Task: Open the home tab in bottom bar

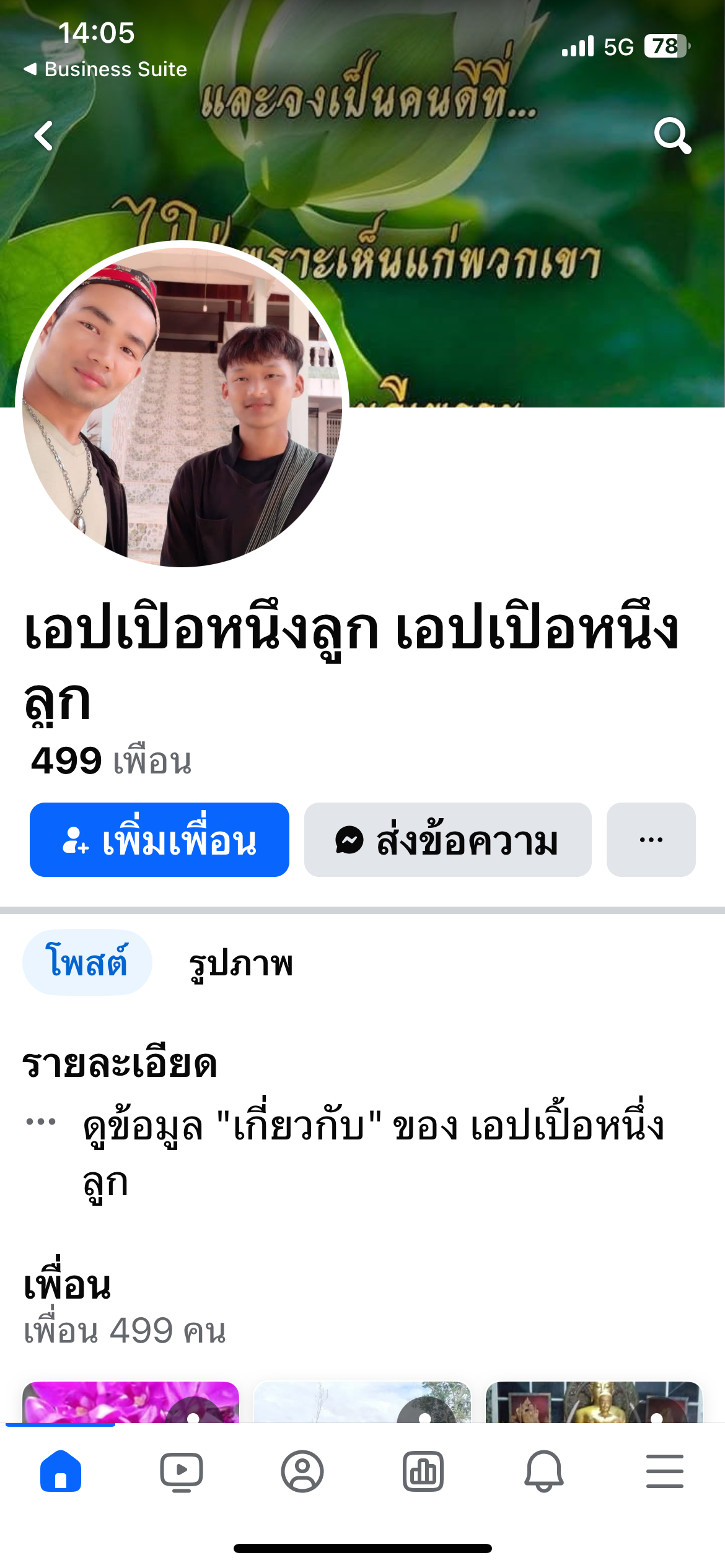Action: tap(60, 1471)
